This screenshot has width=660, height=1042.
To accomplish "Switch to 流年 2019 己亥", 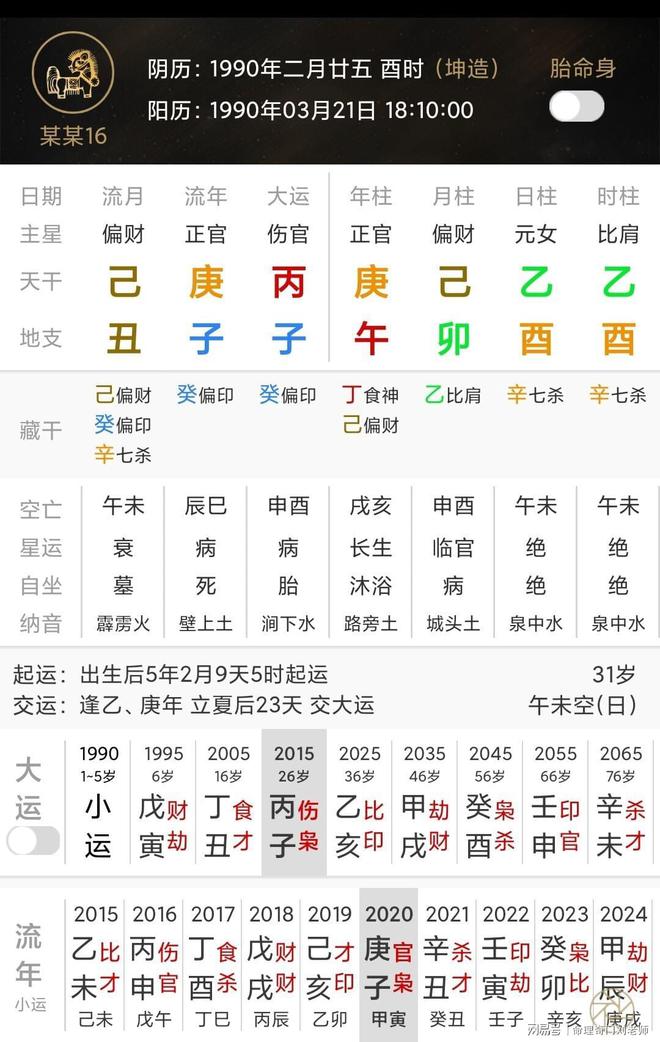I will [329, 965].
